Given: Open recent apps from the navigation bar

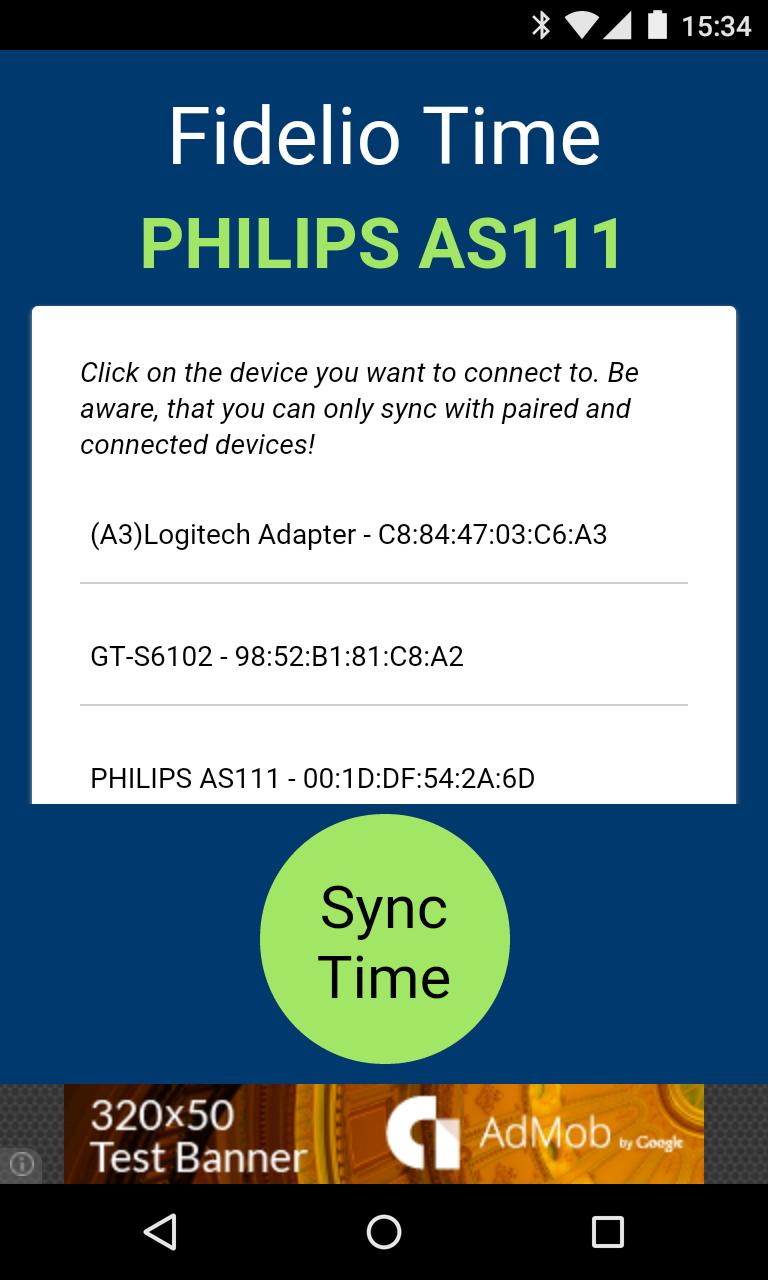Looking at the screenshot, I should tap(607, 1232).
